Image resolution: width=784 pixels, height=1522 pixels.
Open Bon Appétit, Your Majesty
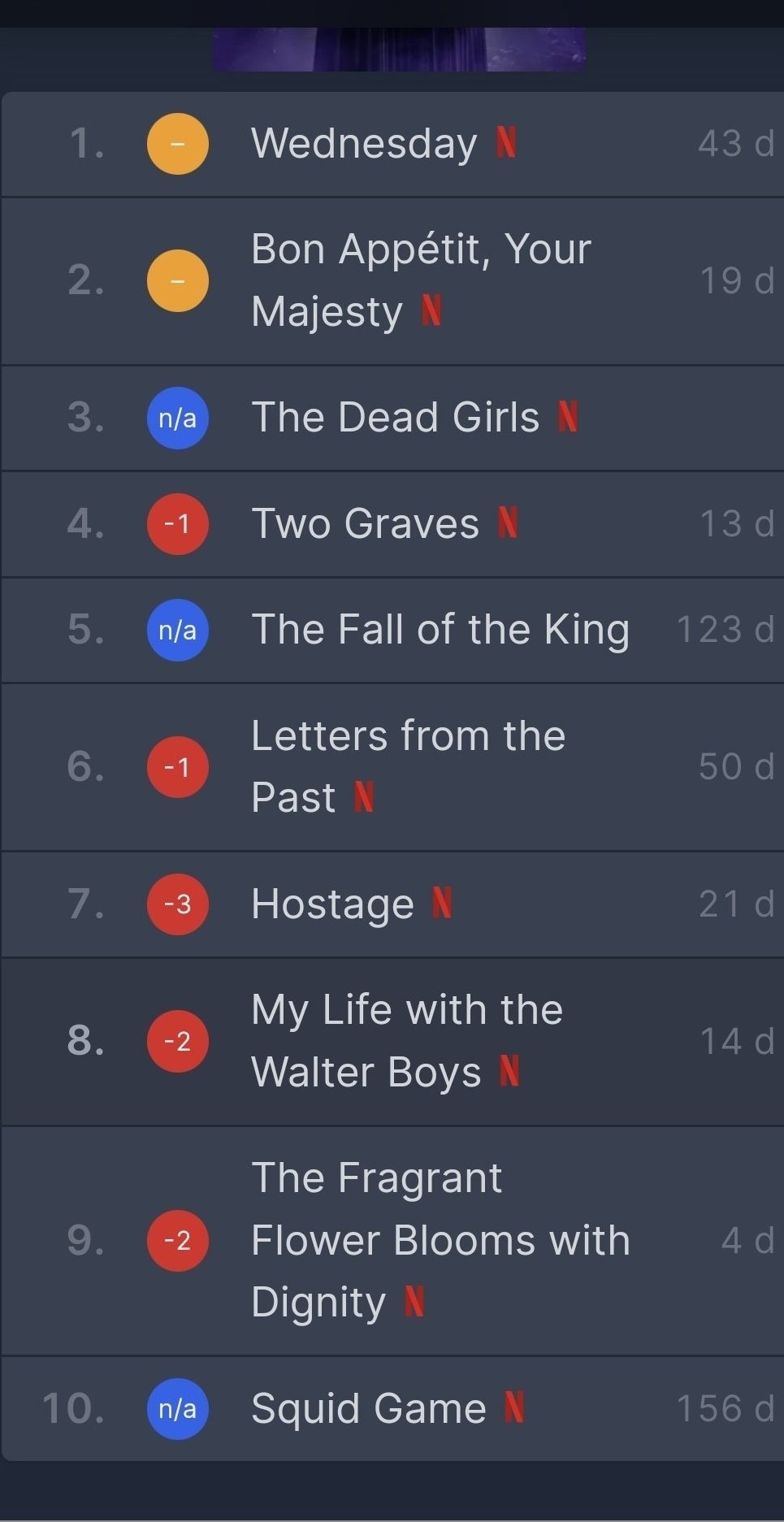pos(420,280)
